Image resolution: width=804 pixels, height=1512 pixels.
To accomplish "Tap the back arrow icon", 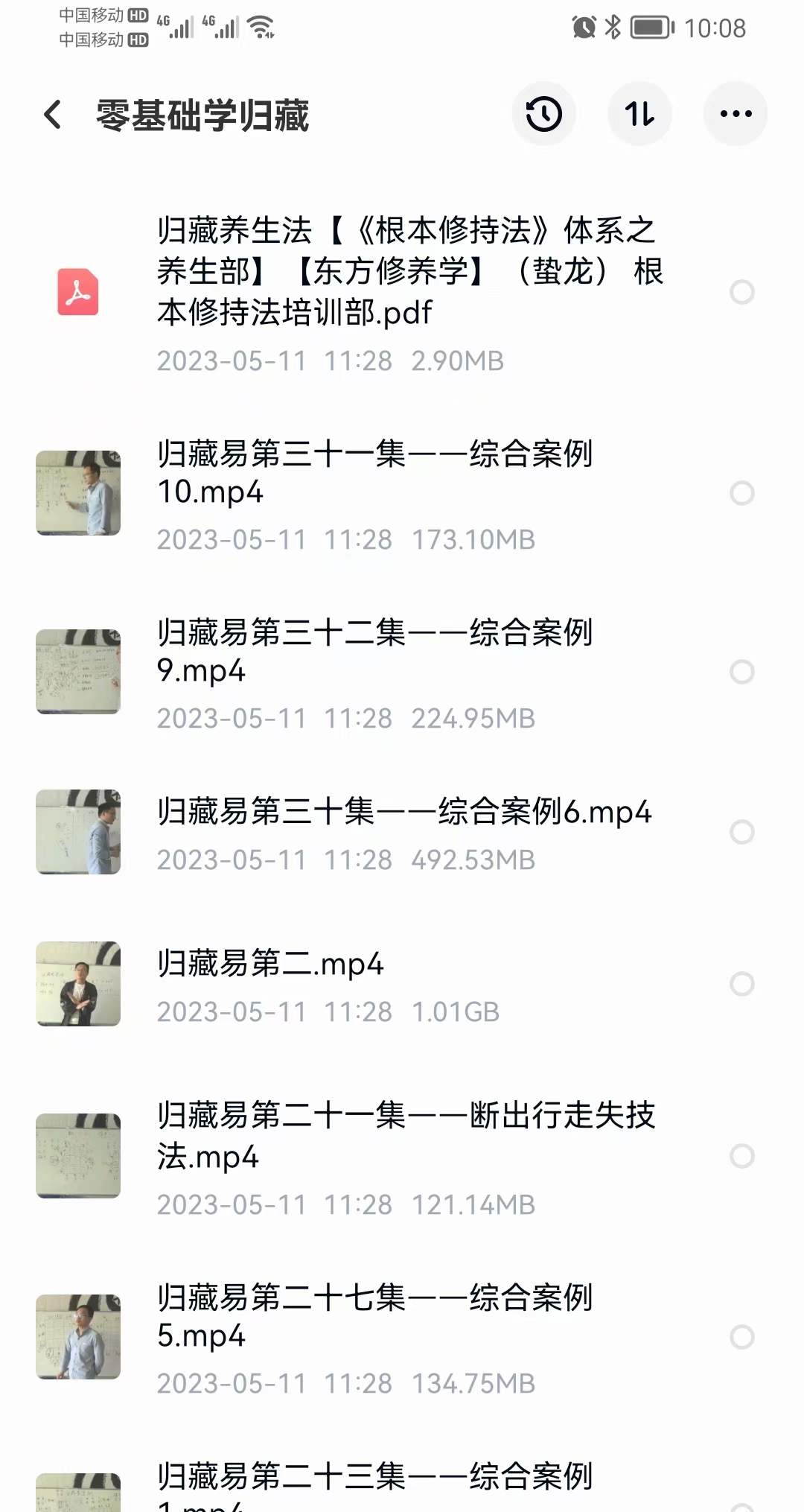I will [x=51, y=113].
